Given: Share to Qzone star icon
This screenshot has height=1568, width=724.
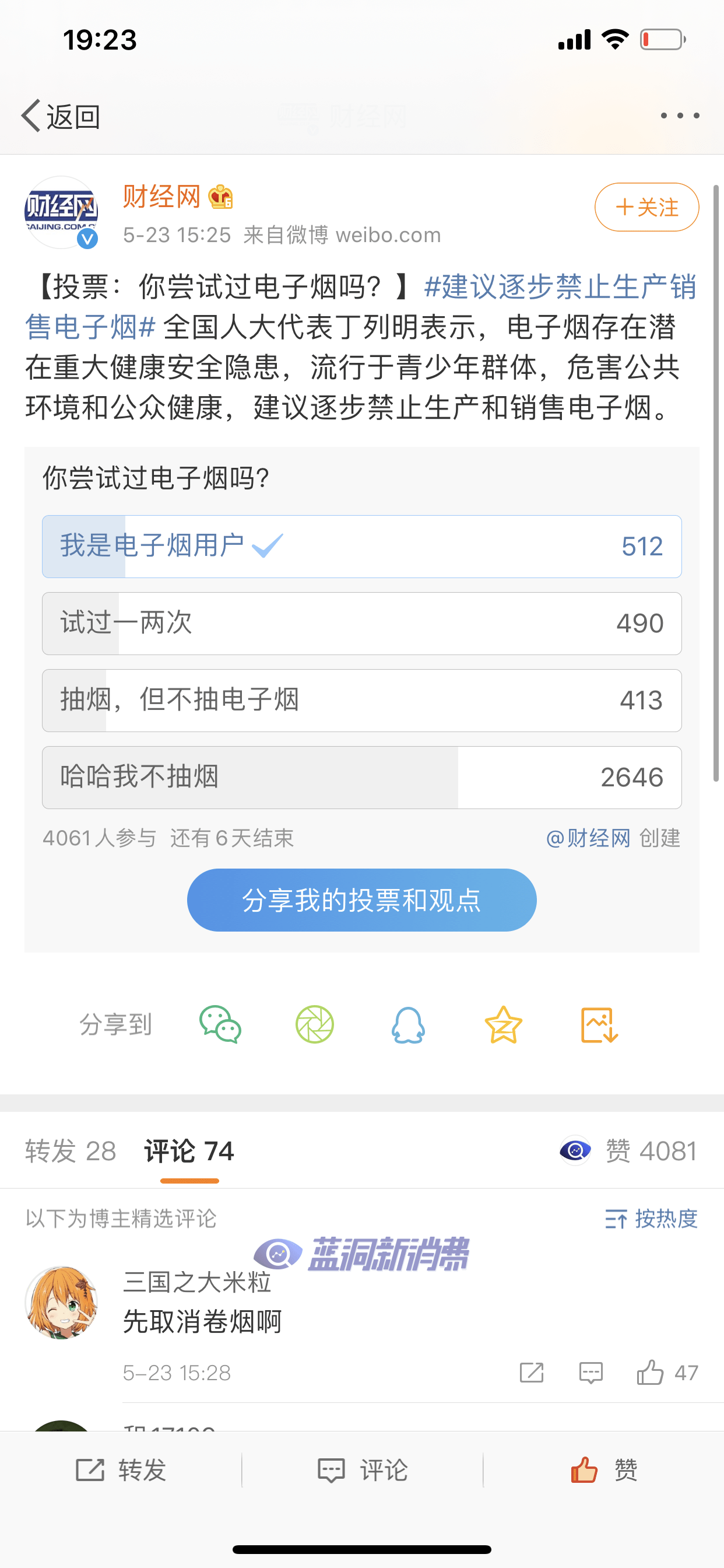Looking at the screenshot, I should tap(503, 1025).
